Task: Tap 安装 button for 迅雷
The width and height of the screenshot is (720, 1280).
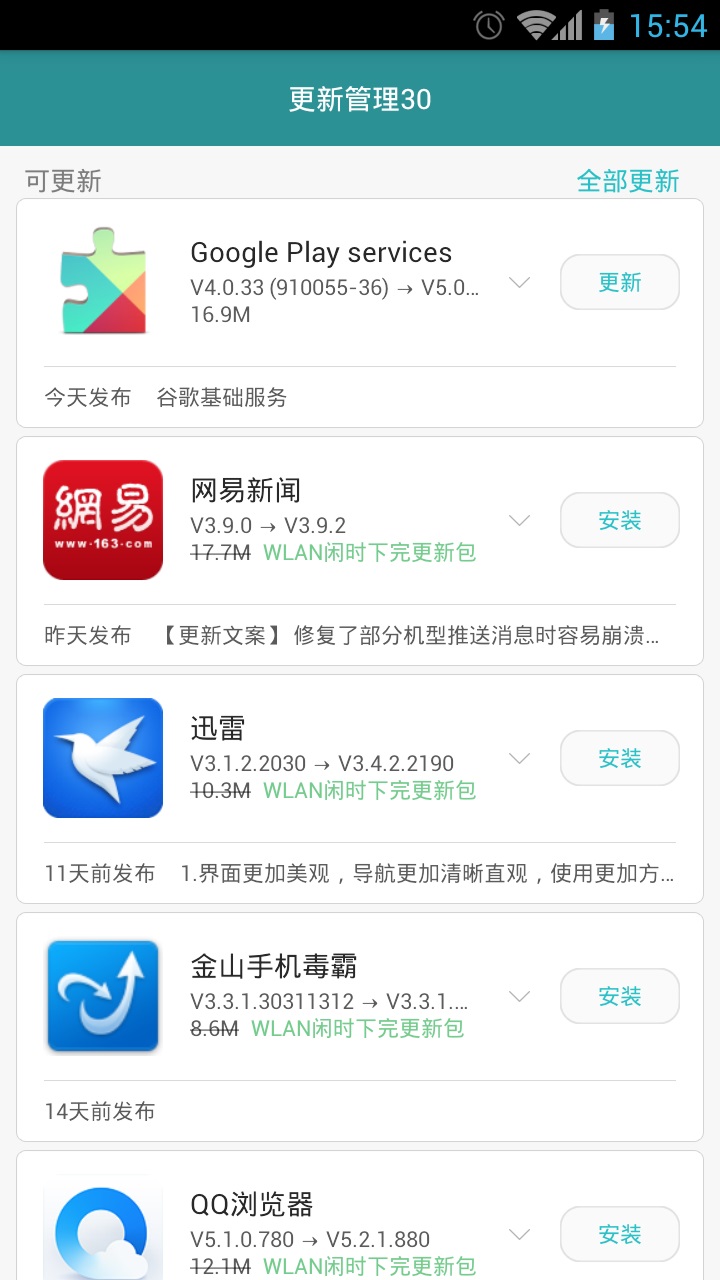Action: coord(619,757)
